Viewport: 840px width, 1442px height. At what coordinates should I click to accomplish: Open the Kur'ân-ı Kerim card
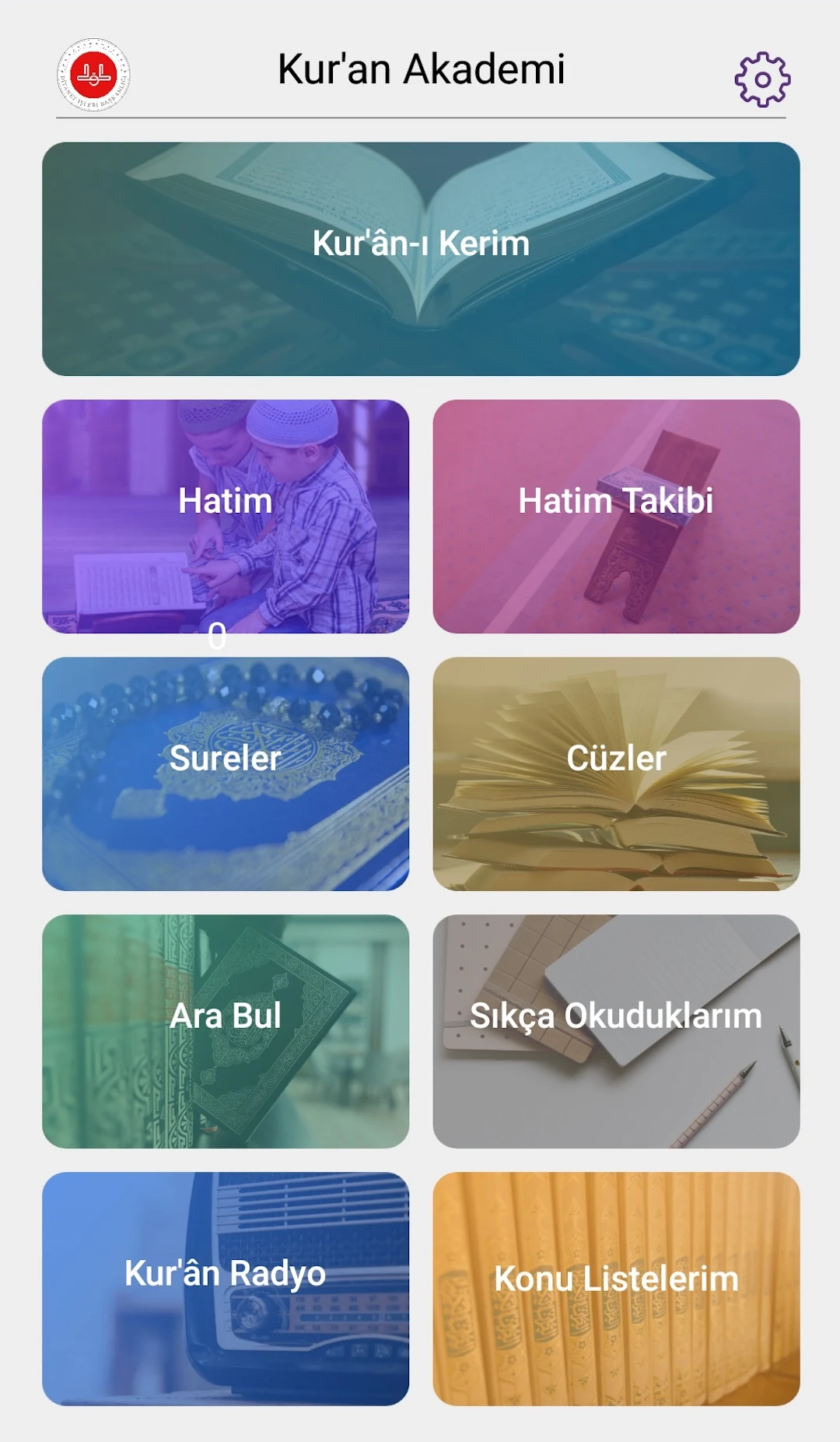[421, 259]
